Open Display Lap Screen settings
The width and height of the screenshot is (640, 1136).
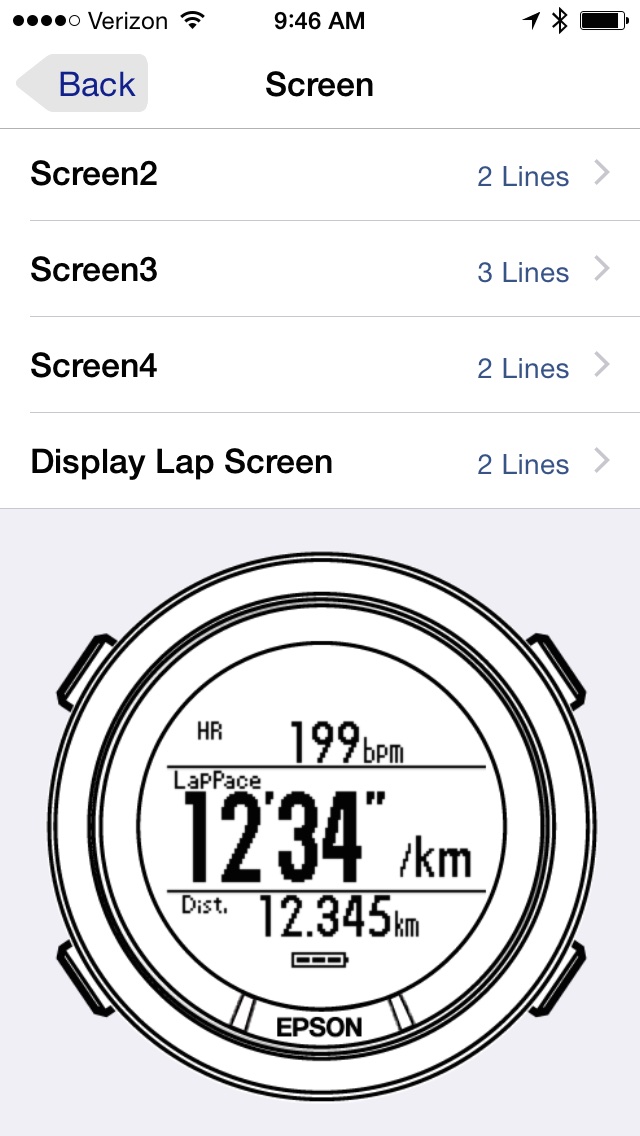tap(320, 461)
